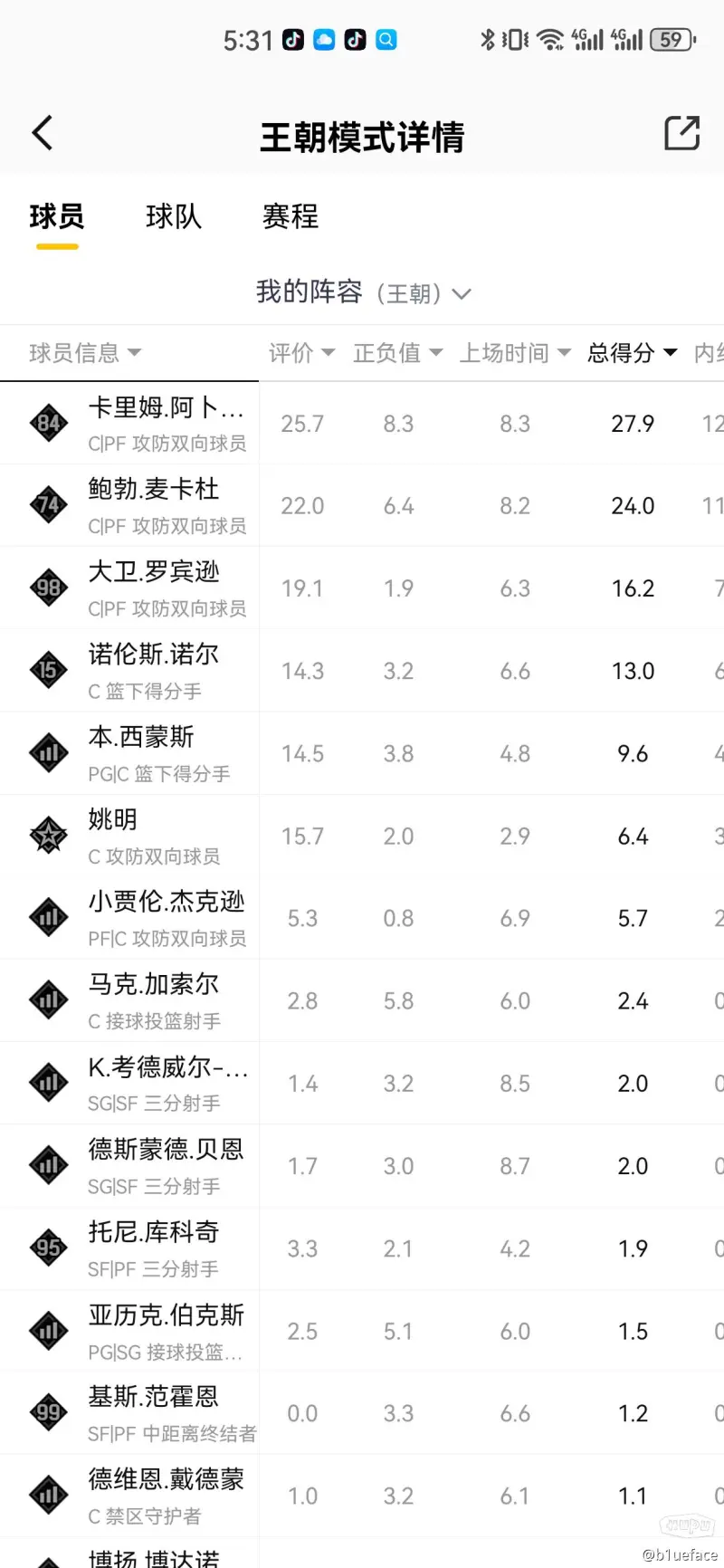The height and width of the screenshot is (1568, 724).
Task: Expand the 我的阵容 (王朝) dropdown
Action: 363,292
